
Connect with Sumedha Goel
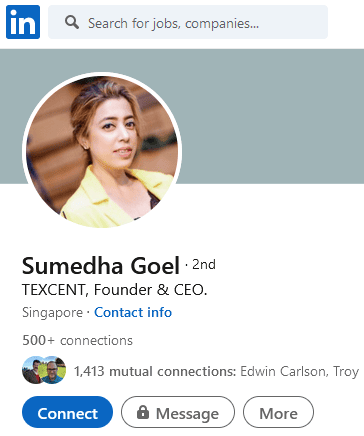tap(67, 412)
